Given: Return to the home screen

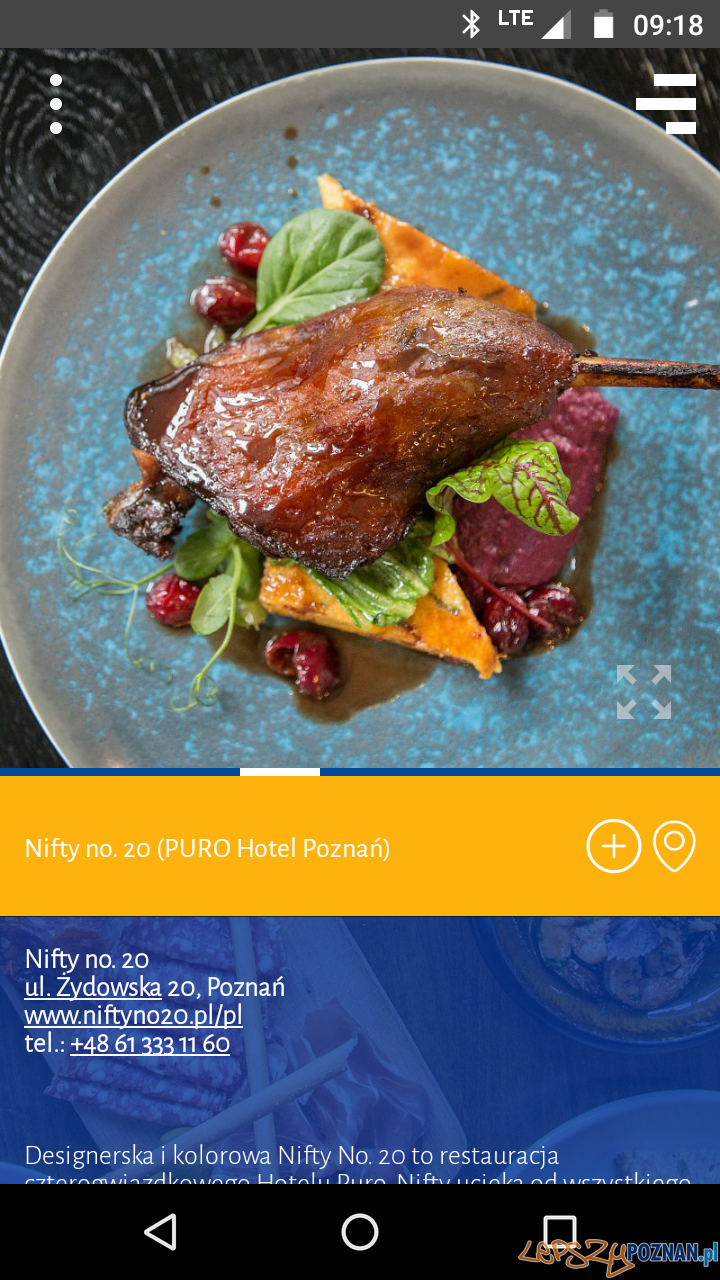Looking at the screenshot, I should [360, 1232].
